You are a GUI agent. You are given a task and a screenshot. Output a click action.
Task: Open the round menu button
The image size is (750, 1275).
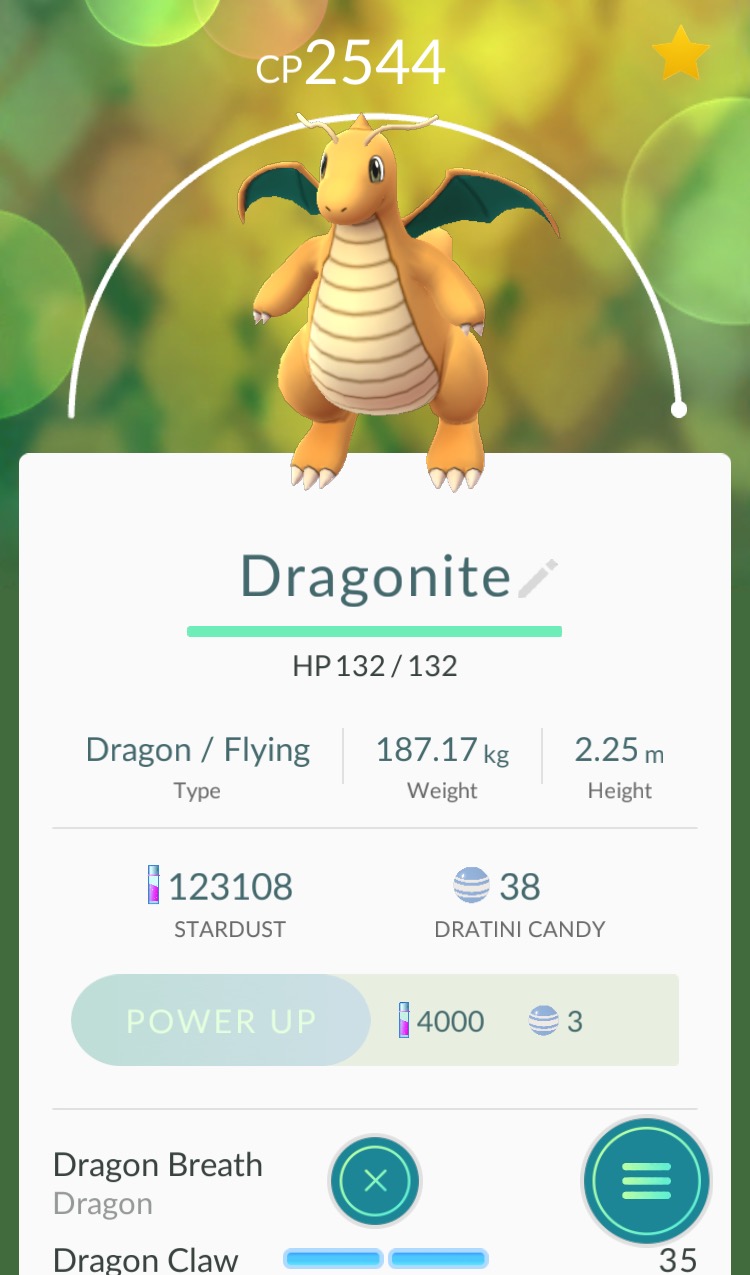pos(646,1181)
